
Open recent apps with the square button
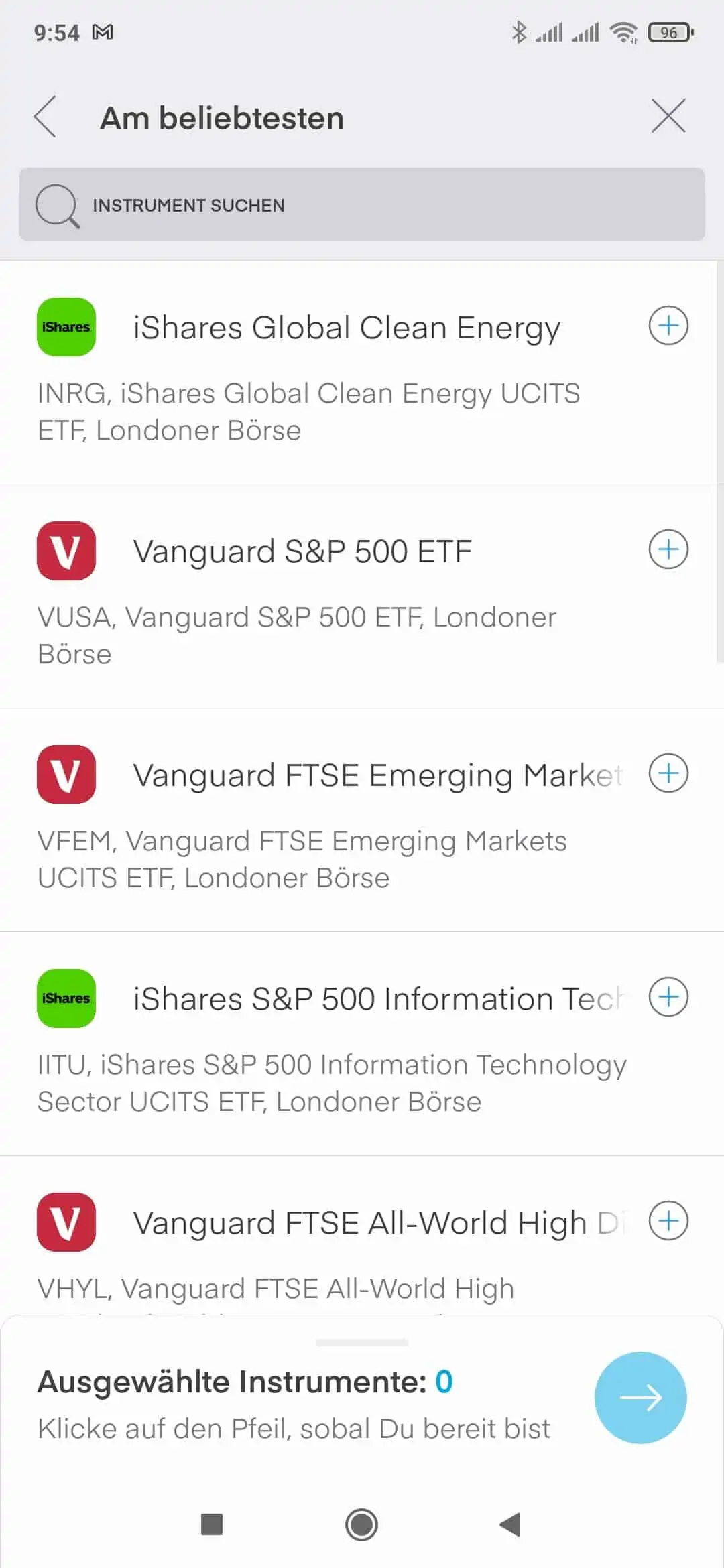[x=212, y=1524]
